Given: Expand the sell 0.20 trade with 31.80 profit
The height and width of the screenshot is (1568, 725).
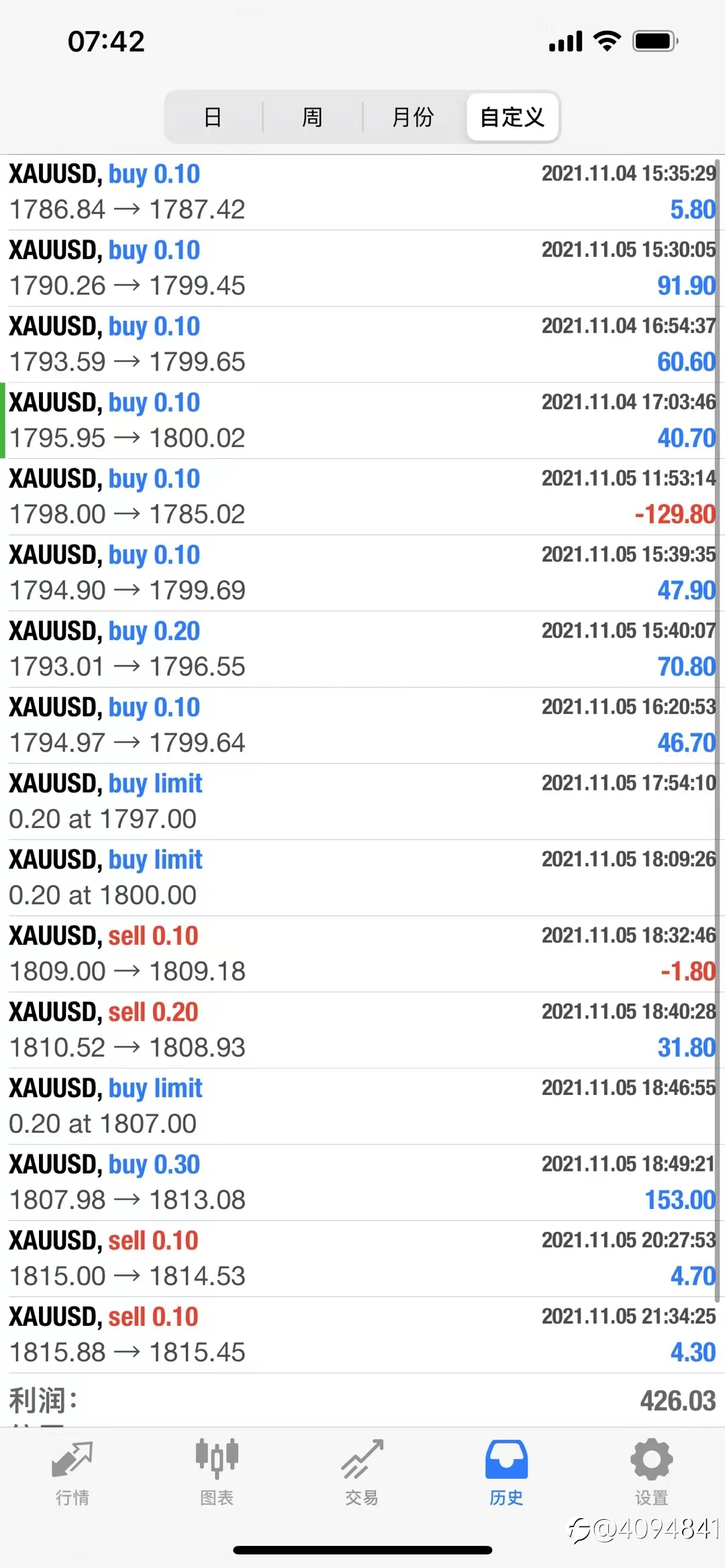Looking at the screenshot, I should (x=362, y=1031).
